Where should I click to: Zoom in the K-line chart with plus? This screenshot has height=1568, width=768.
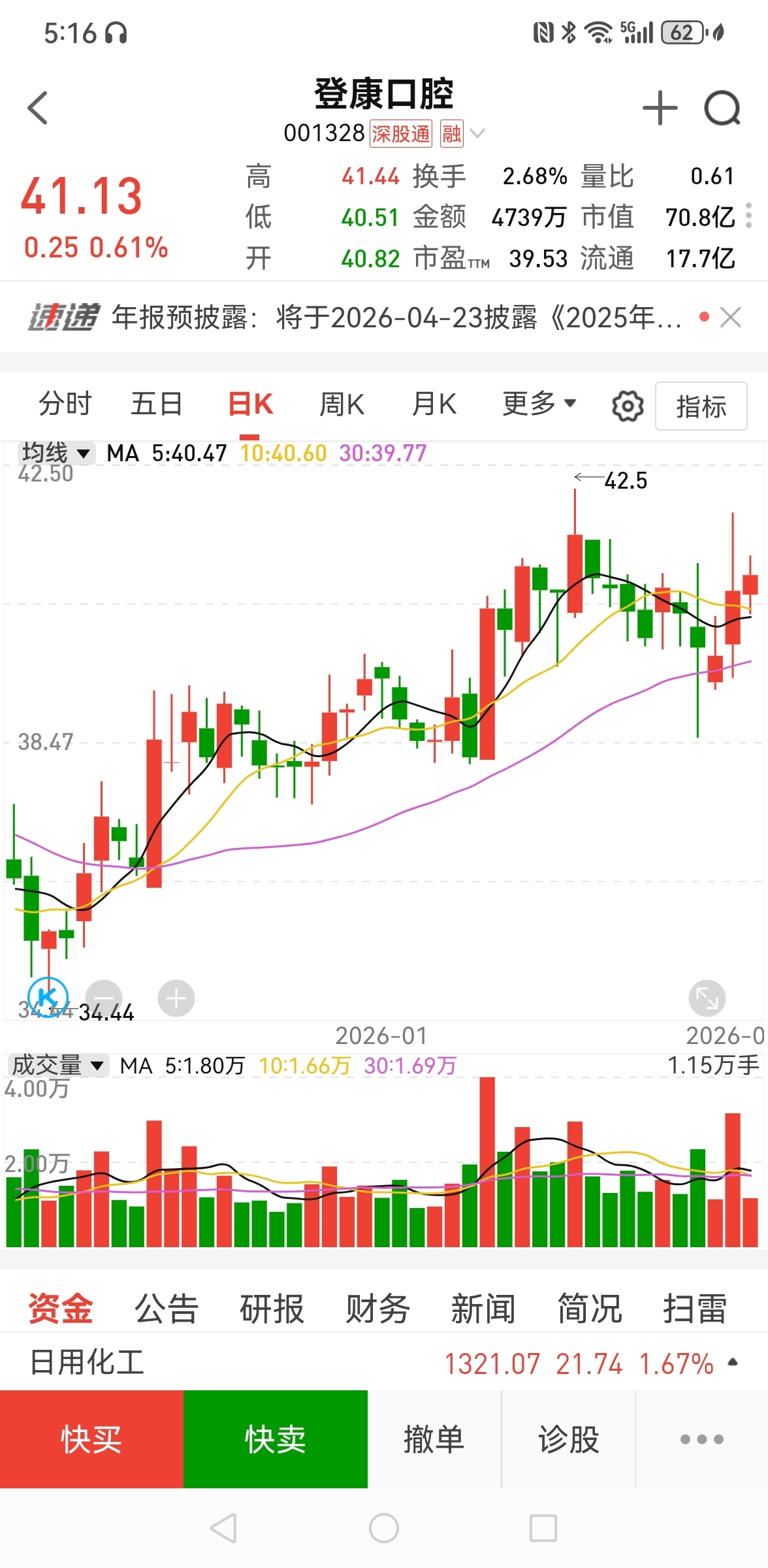click(x=176, y=998)
